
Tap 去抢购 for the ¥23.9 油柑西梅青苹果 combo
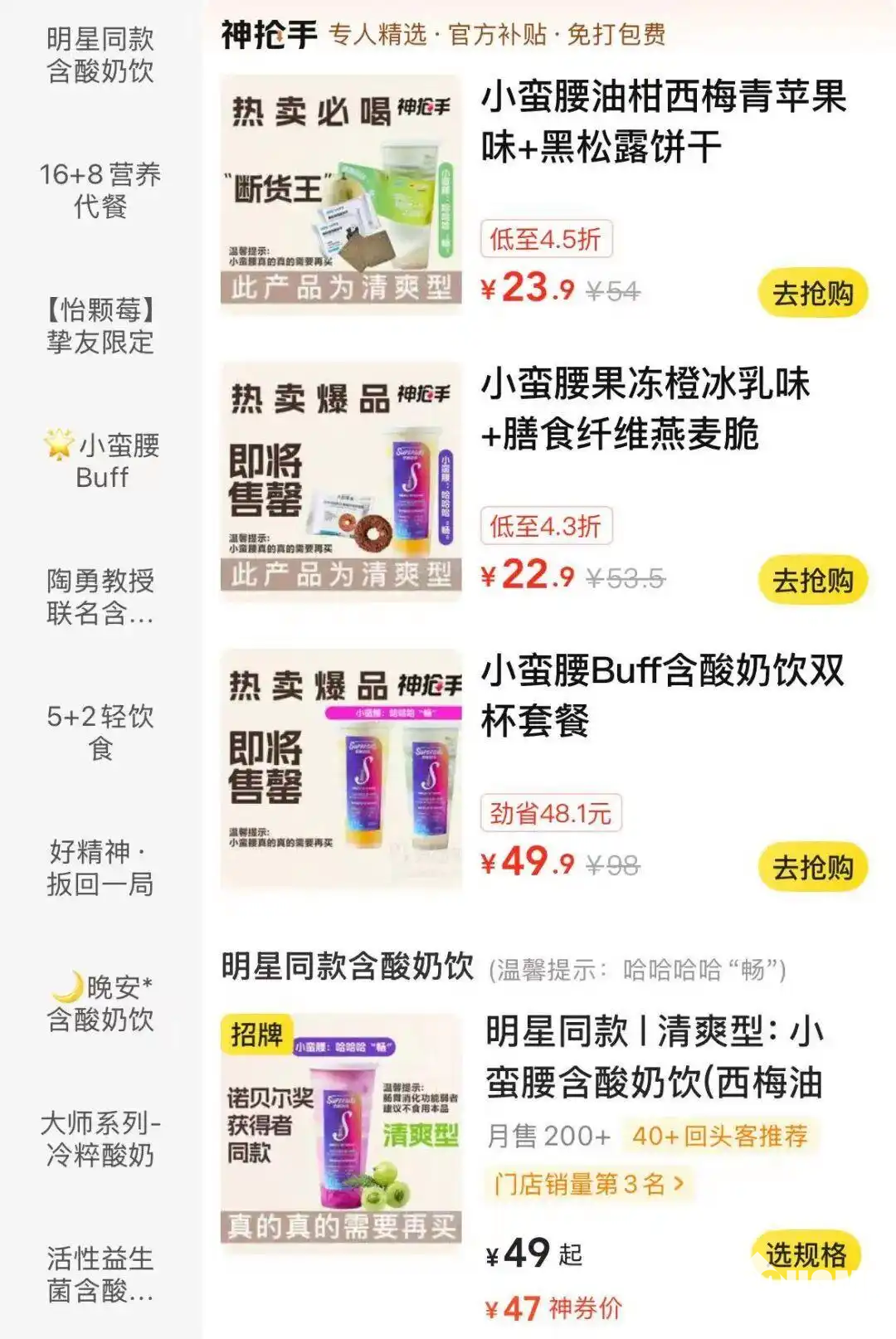point(812,293)
